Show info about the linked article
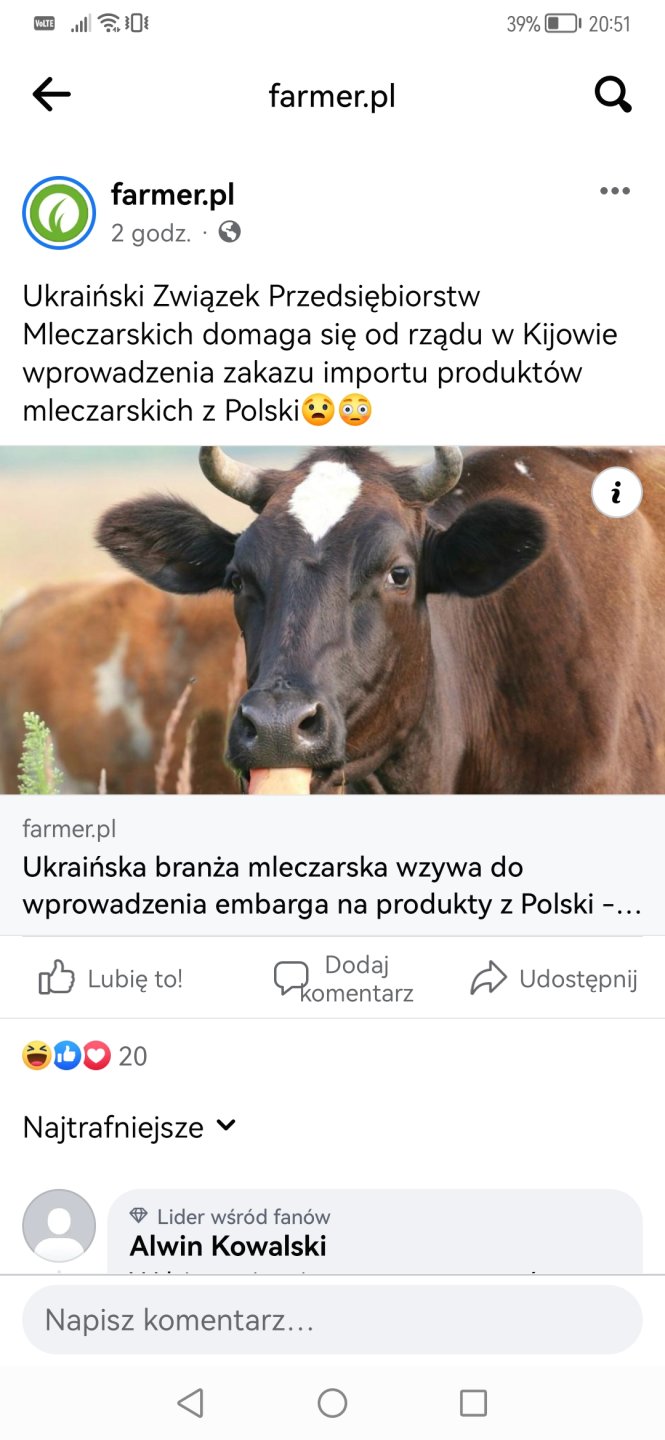The width and height of the screenshot is (665, 1440). [616, 492]
